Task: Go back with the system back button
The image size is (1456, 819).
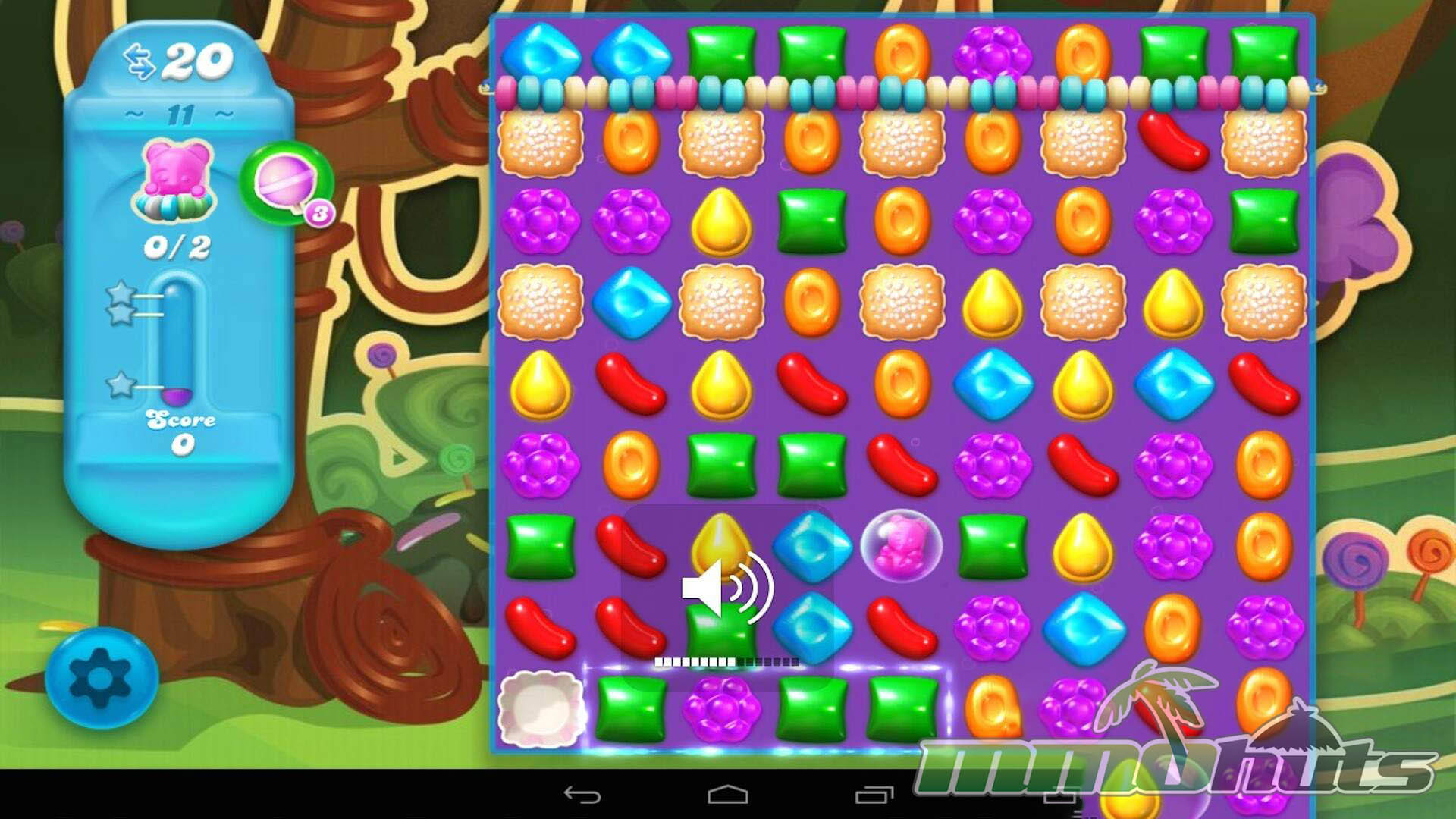Action: (x=582, y=795)
